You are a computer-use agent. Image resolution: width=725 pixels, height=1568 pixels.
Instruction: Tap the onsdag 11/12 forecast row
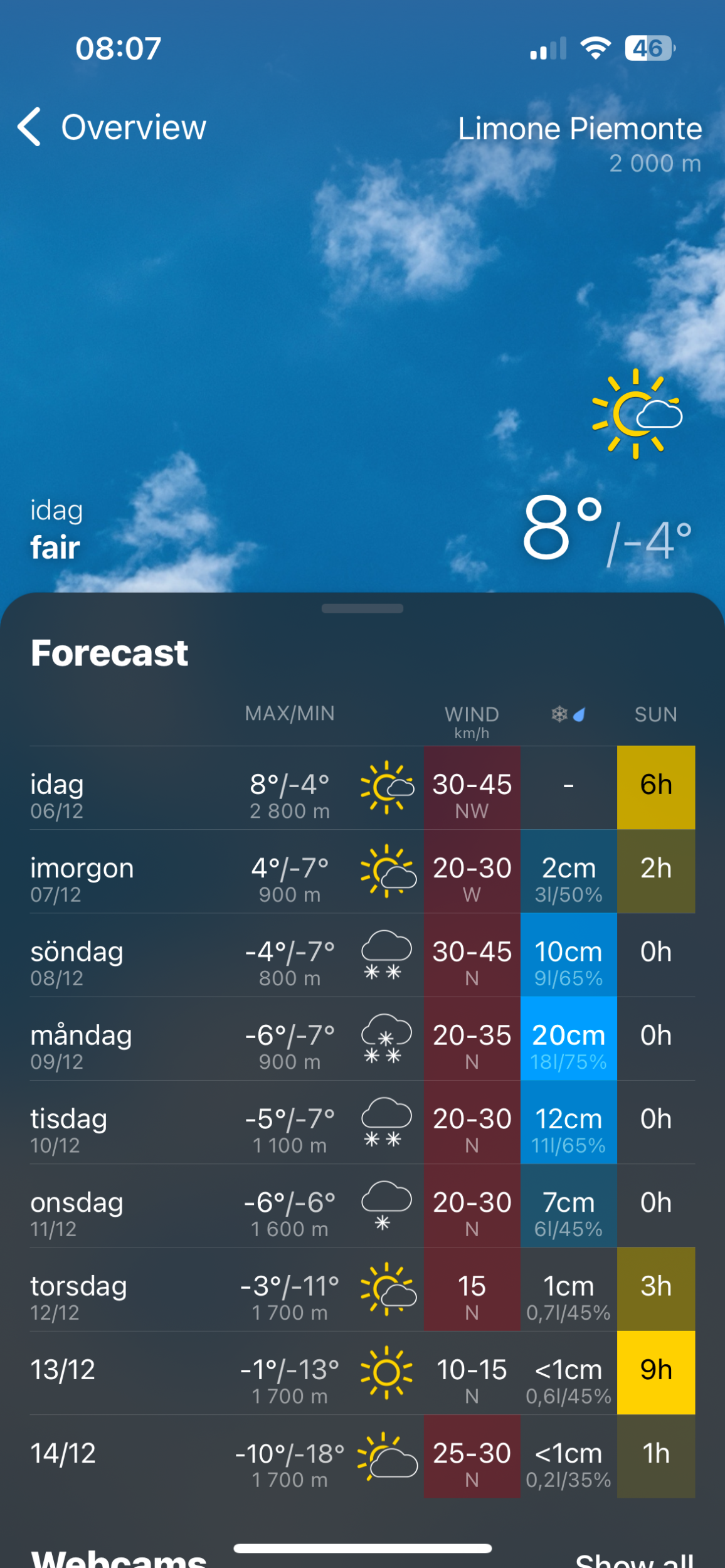[x=362, y=1205]
